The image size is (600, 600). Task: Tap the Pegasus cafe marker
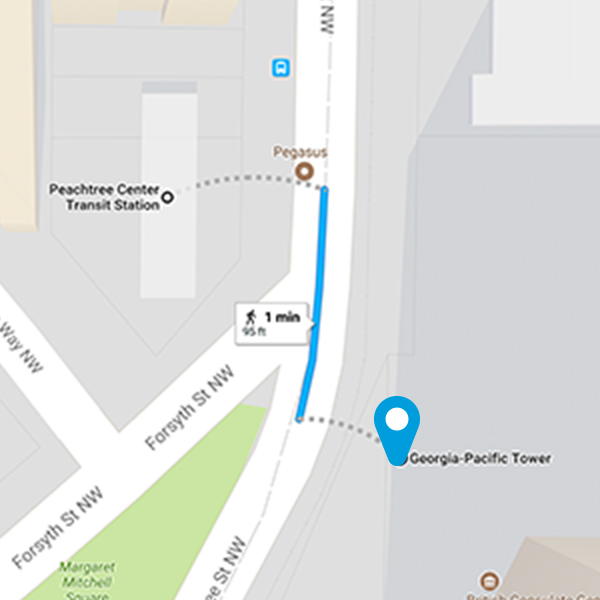coord(303,174)
